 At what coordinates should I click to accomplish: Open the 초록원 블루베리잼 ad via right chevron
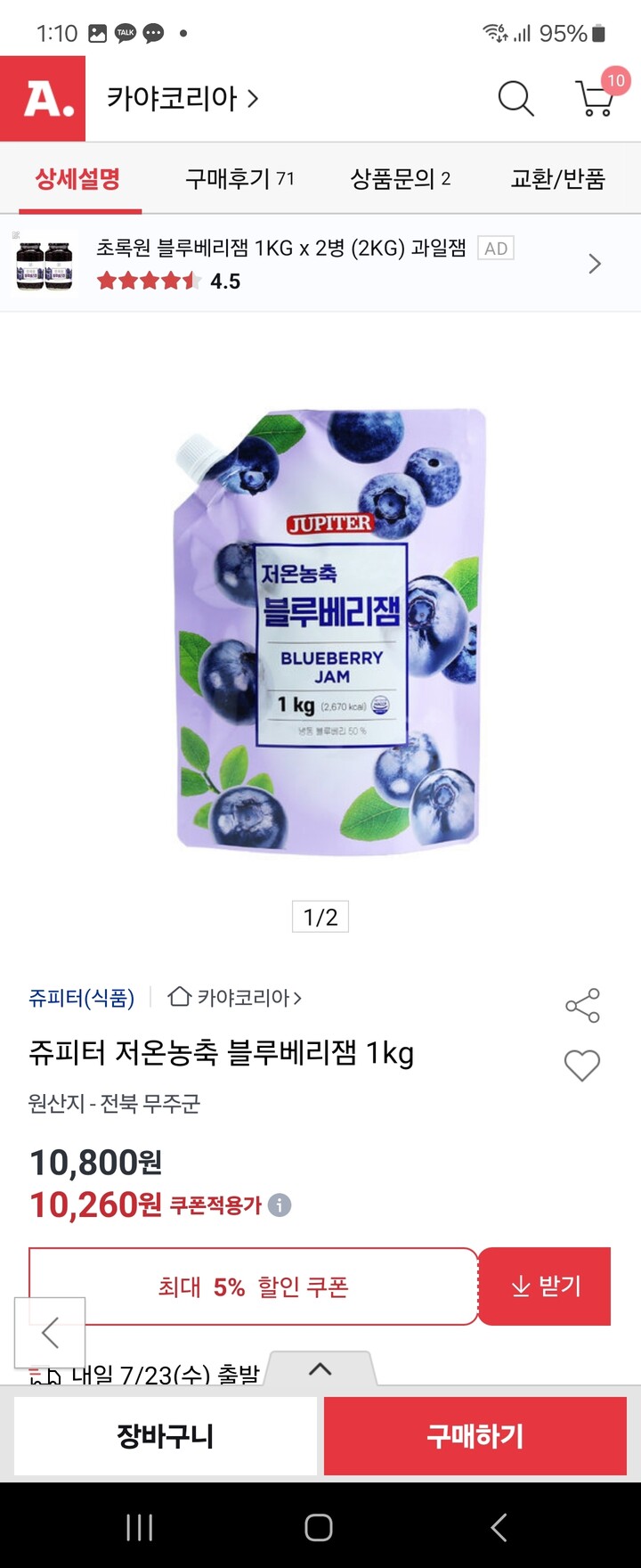point(594,264)
